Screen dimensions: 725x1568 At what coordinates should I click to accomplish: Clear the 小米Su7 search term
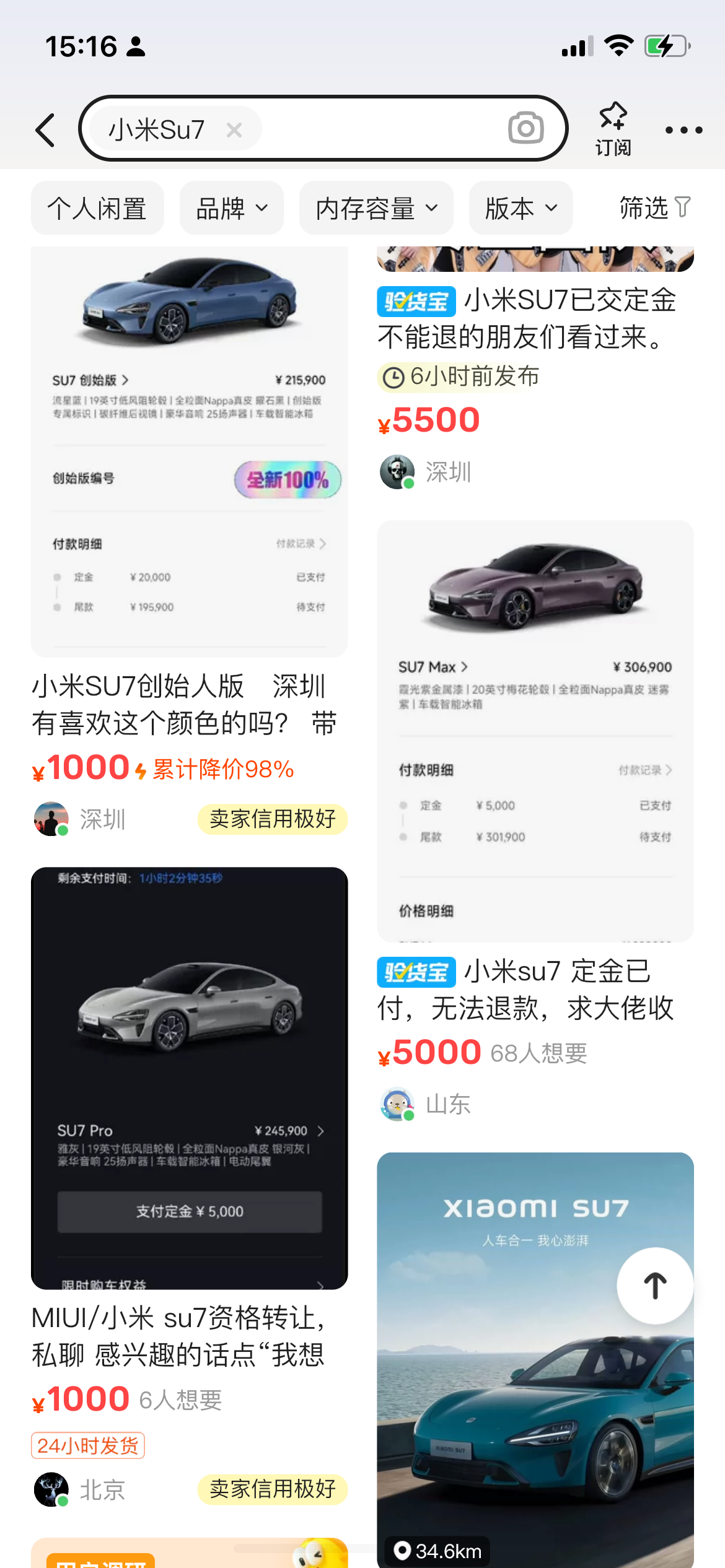234,130
